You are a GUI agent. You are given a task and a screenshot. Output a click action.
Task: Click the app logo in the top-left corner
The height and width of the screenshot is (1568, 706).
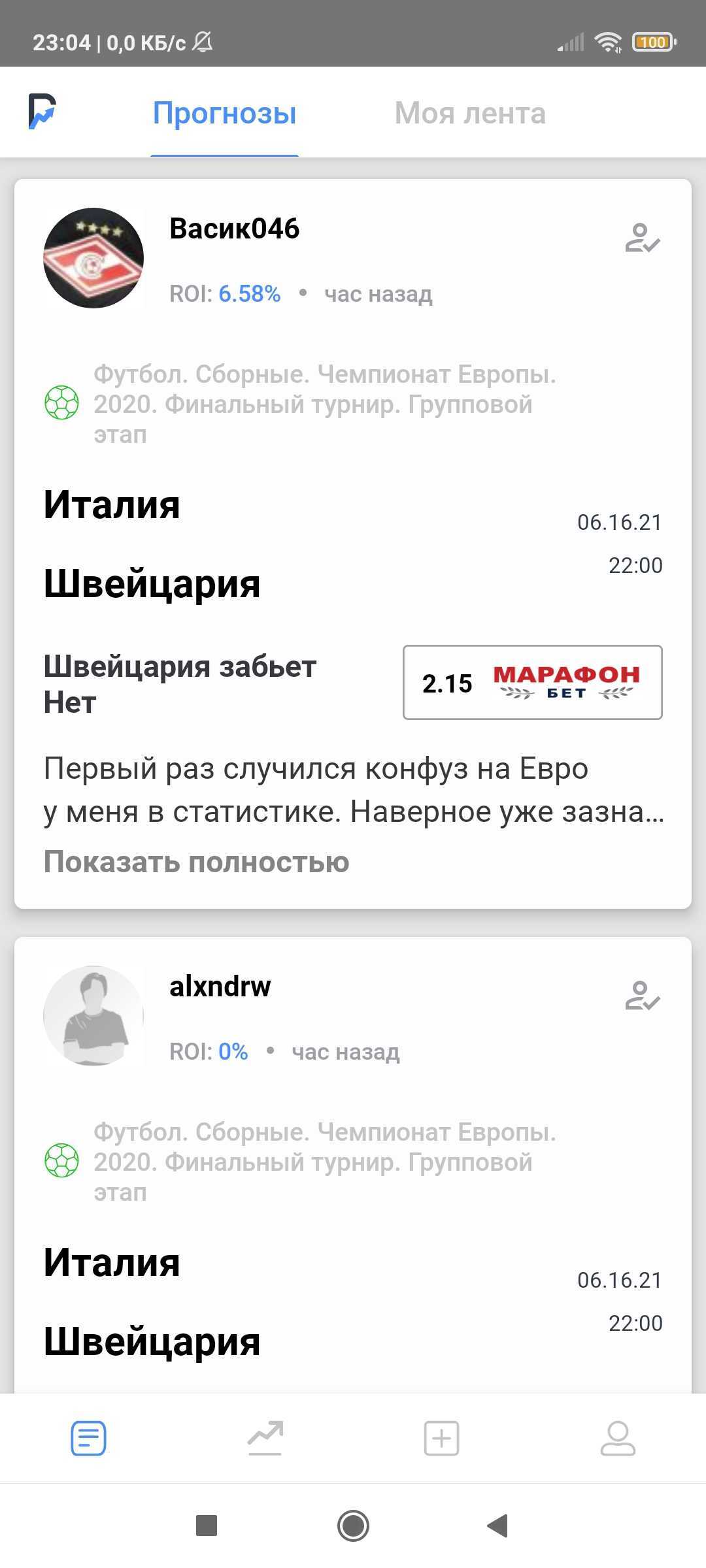pyautogui.click(x=42, y=111)
